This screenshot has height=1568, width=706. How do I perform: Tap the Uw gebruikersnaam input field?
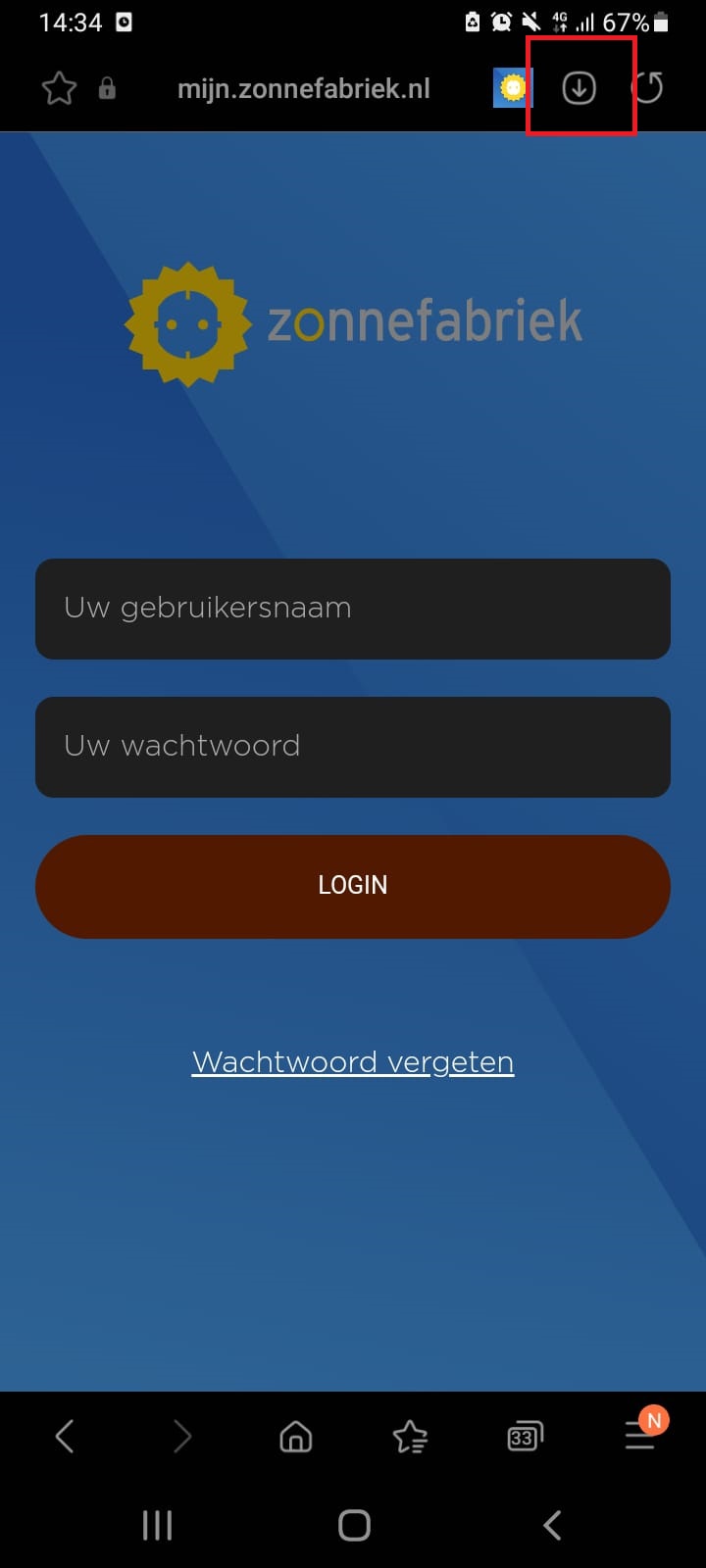click(x=353, y=609)
